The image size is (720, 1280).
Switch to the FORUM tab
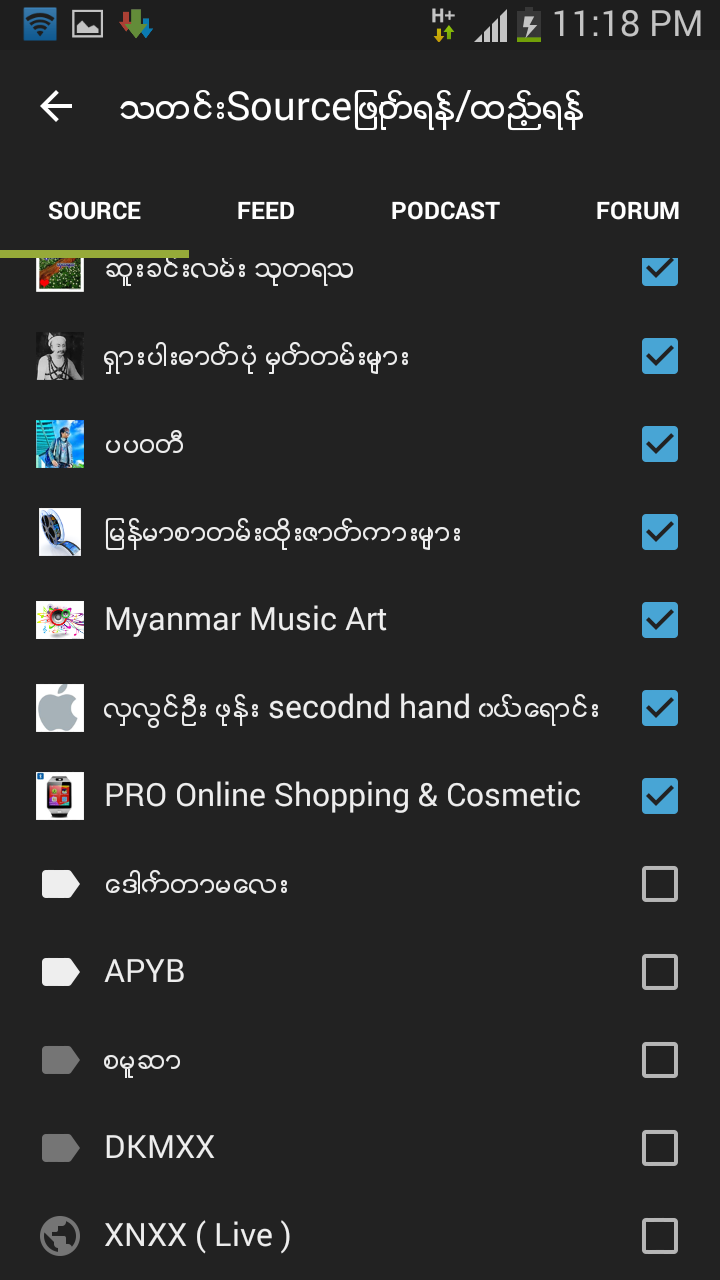coord(637,211)
